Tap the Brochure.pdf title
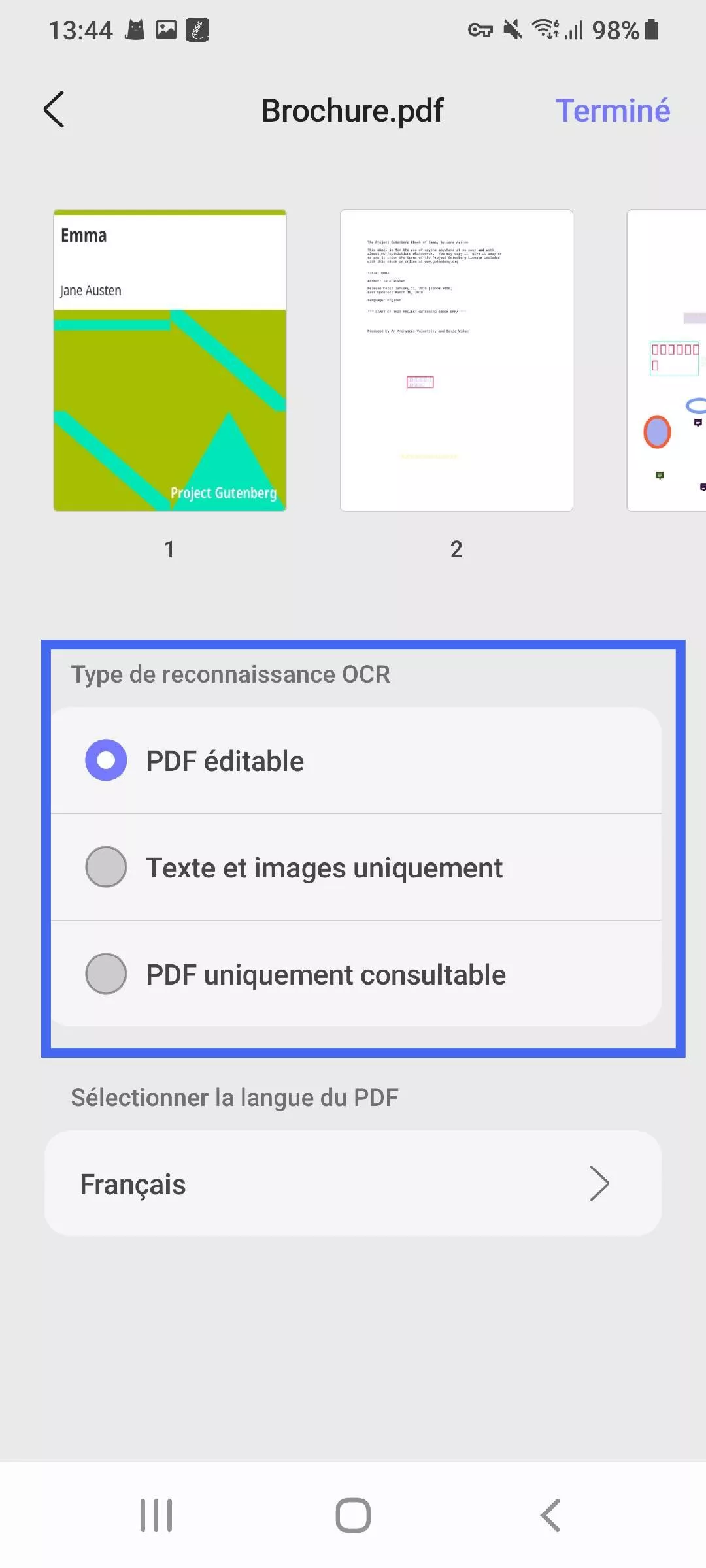The width and height of the screenshot is (706, 1568). point(352,110)
